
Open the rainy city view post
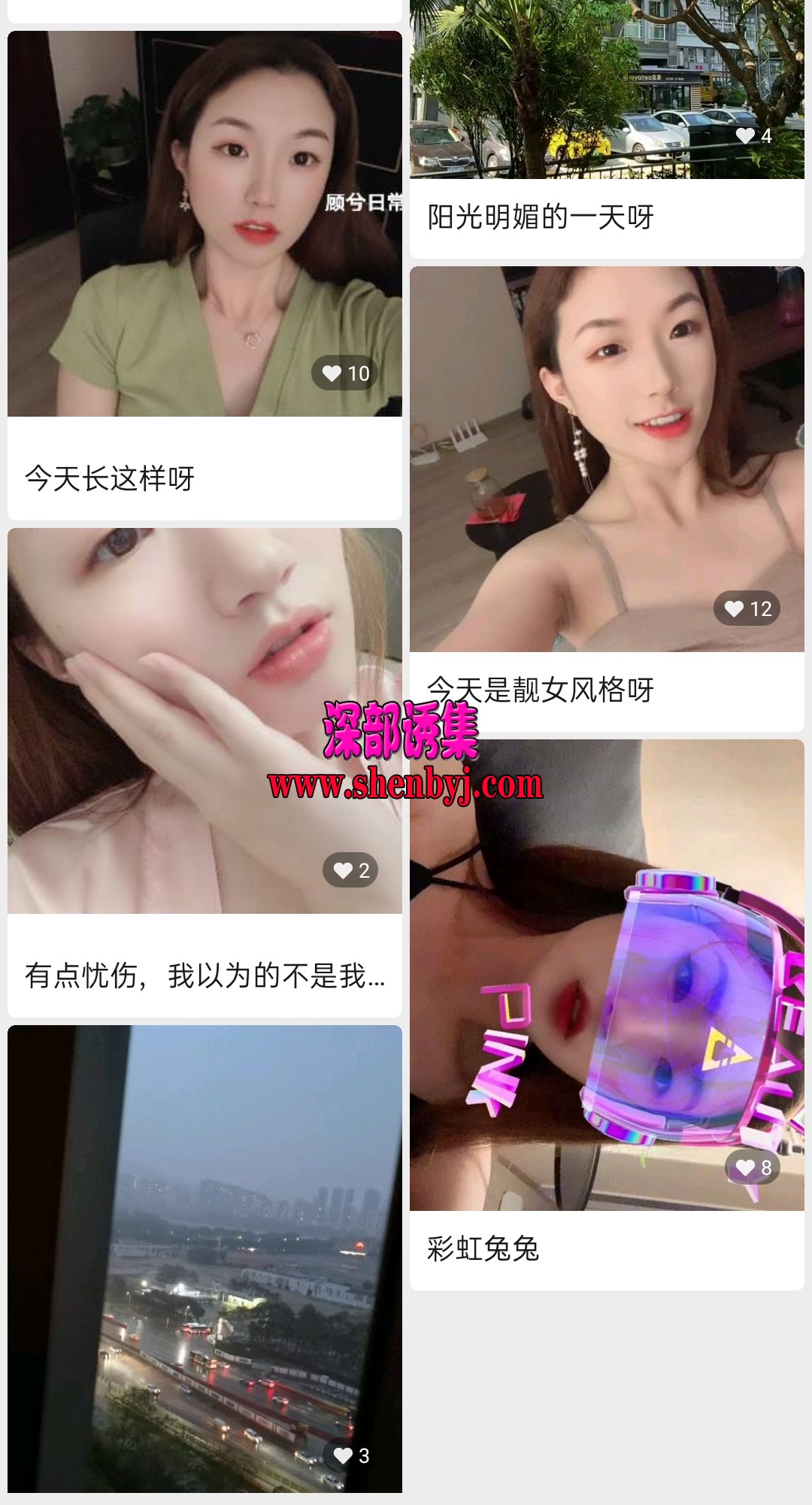(205, 1258)
